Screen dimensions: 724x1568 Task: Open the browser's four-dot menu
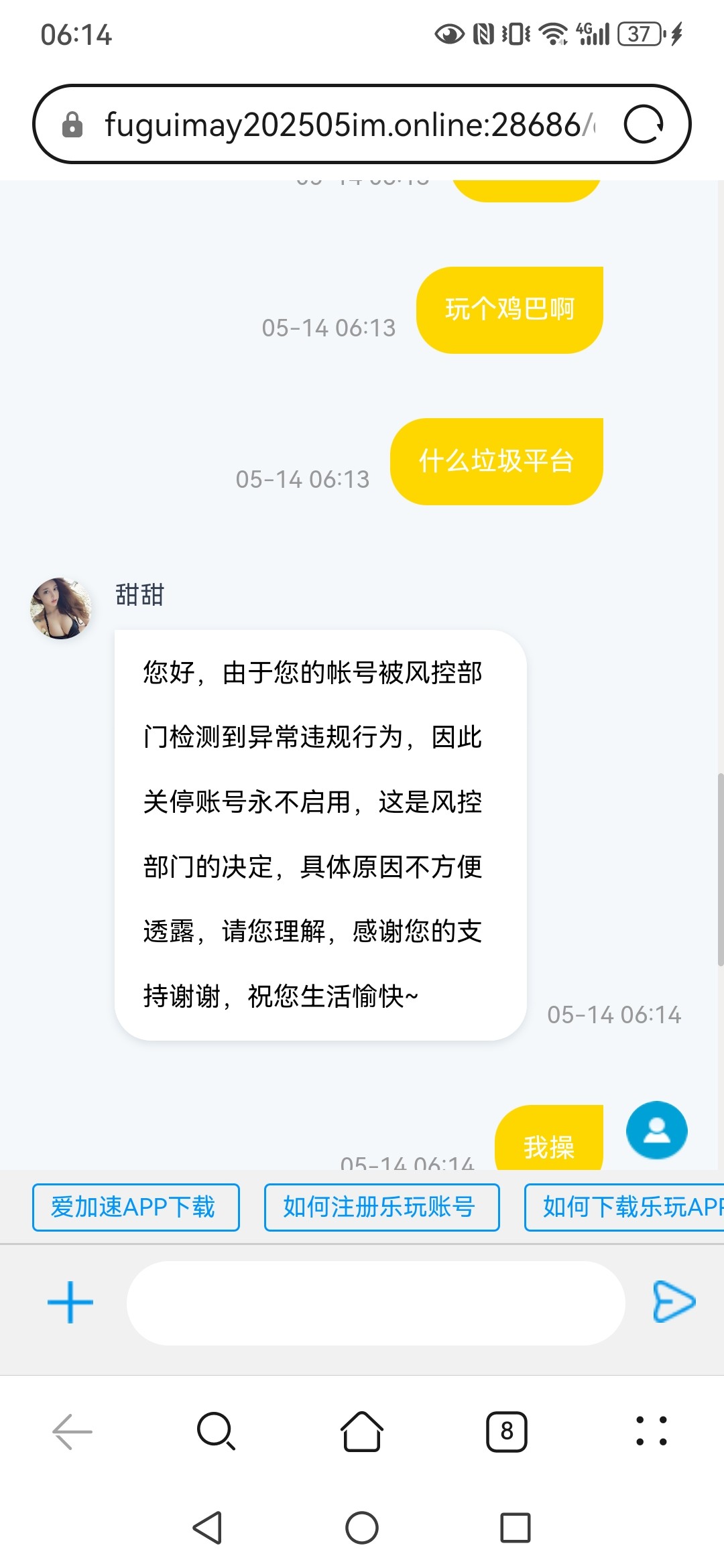pyautogui.click(x=651, y=1432)
